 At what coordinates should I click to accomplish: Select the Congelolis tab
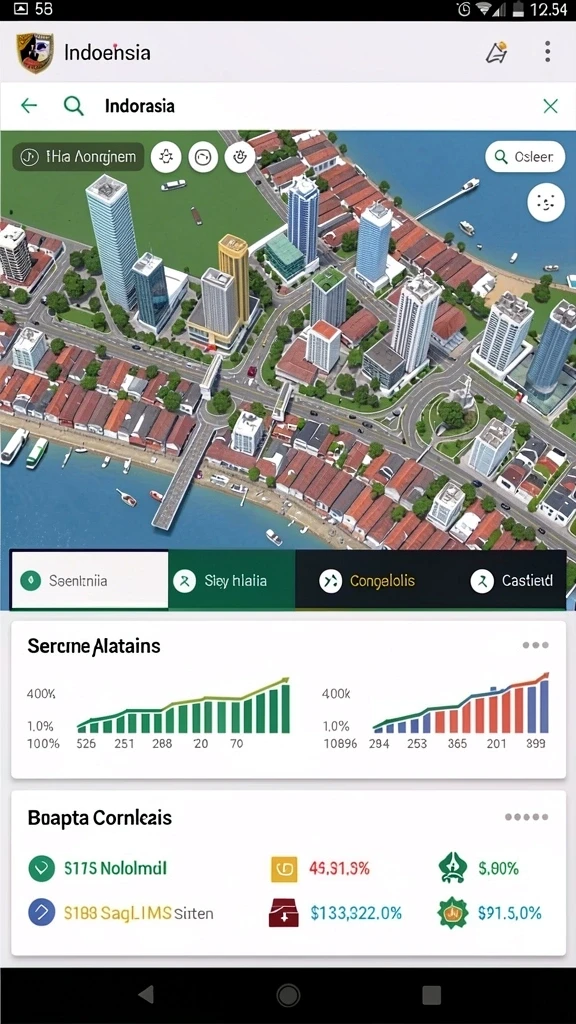tap(368, 581)
